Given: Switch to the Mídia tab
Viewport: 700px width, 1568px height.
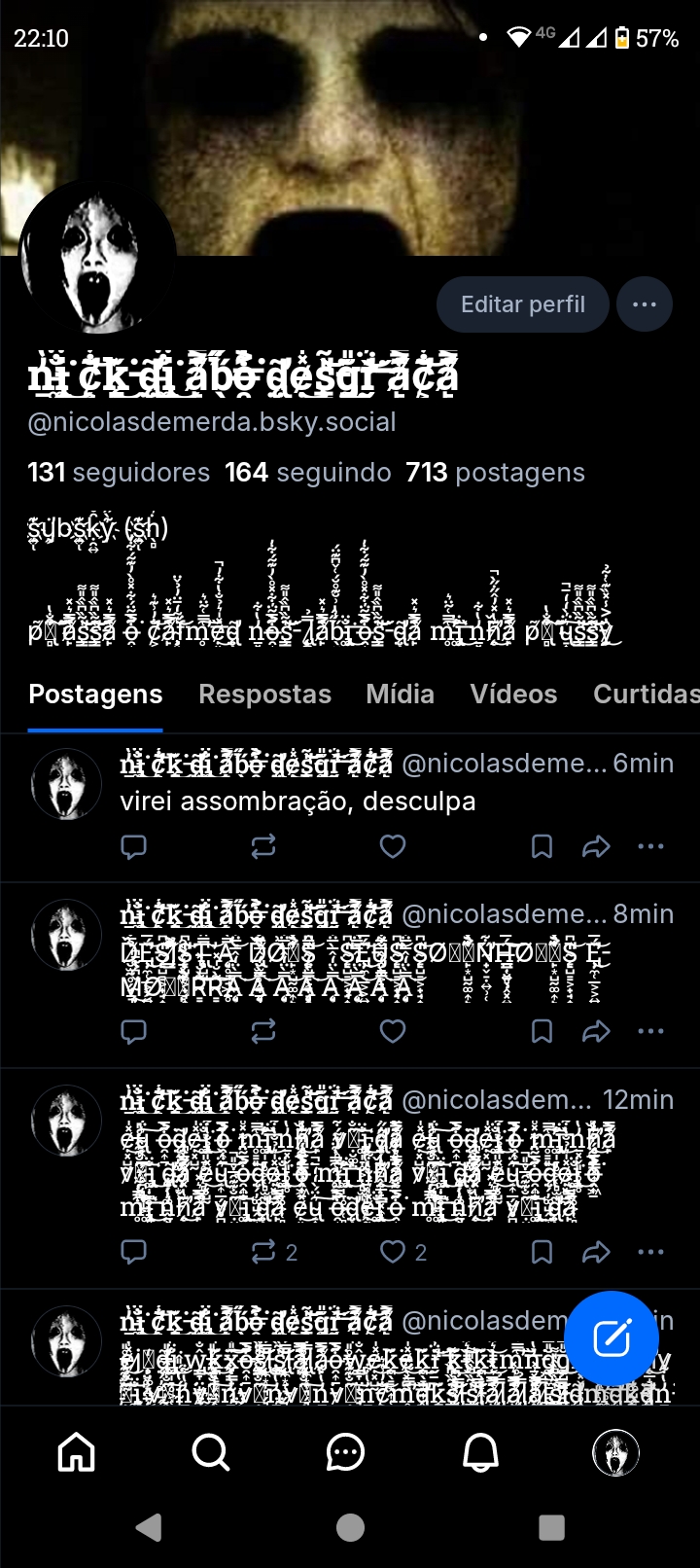Looking at the screenshot, I should pos(400,694).
